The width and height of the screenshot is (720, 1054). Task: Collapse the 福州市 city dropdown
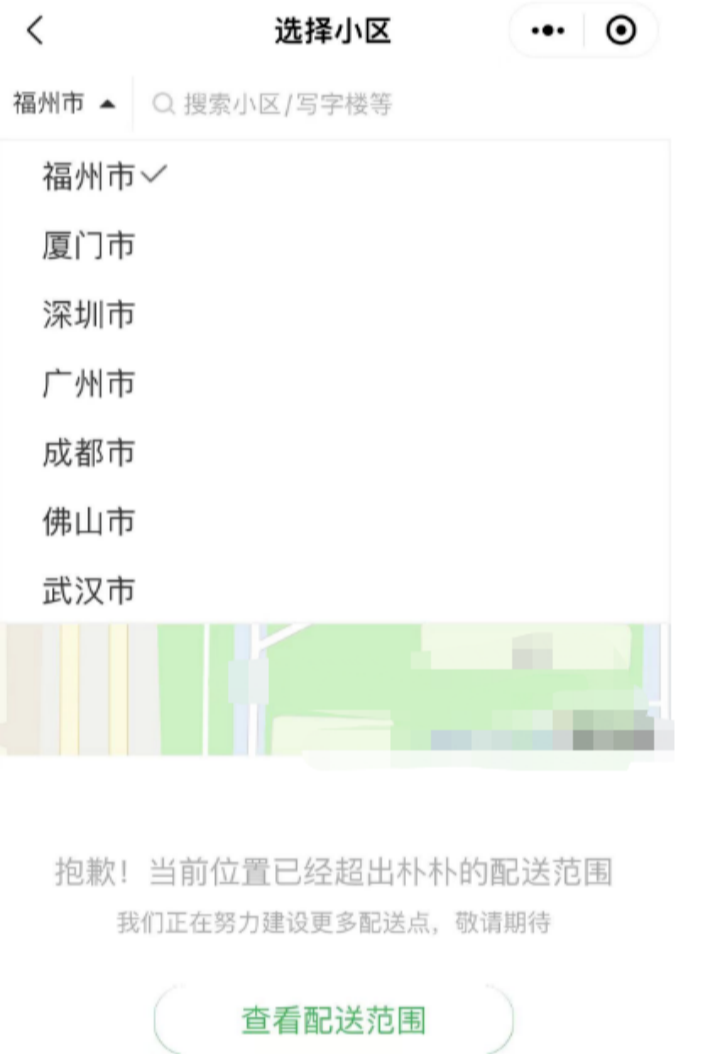pyautogui.click(x=65, y=104)
